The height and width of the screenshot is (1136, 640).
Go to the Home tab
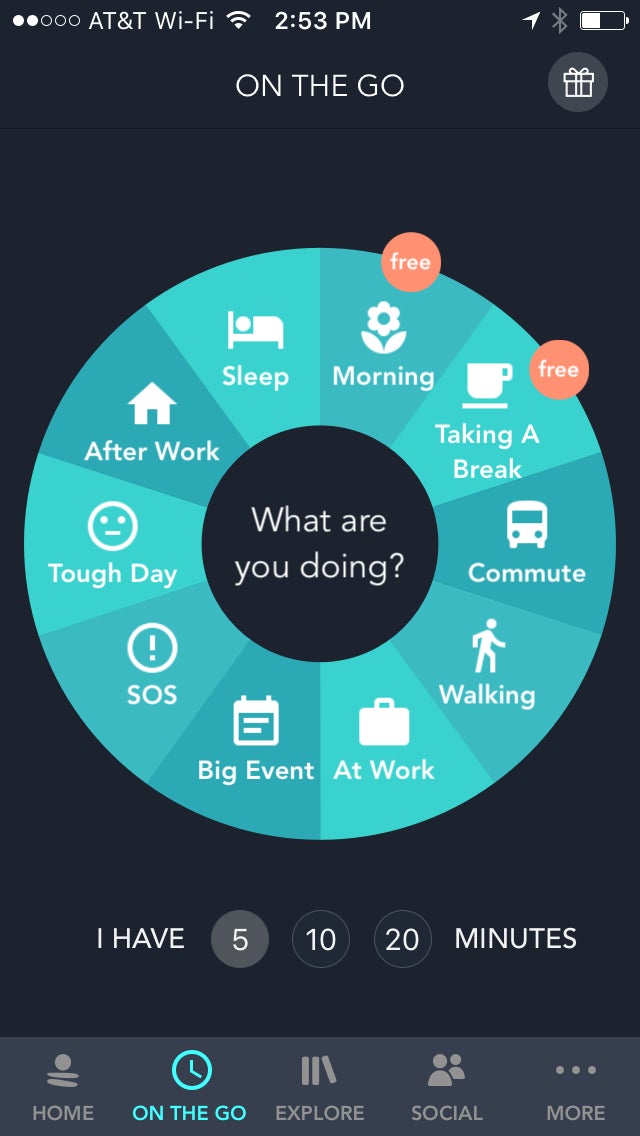[63, 1087]
